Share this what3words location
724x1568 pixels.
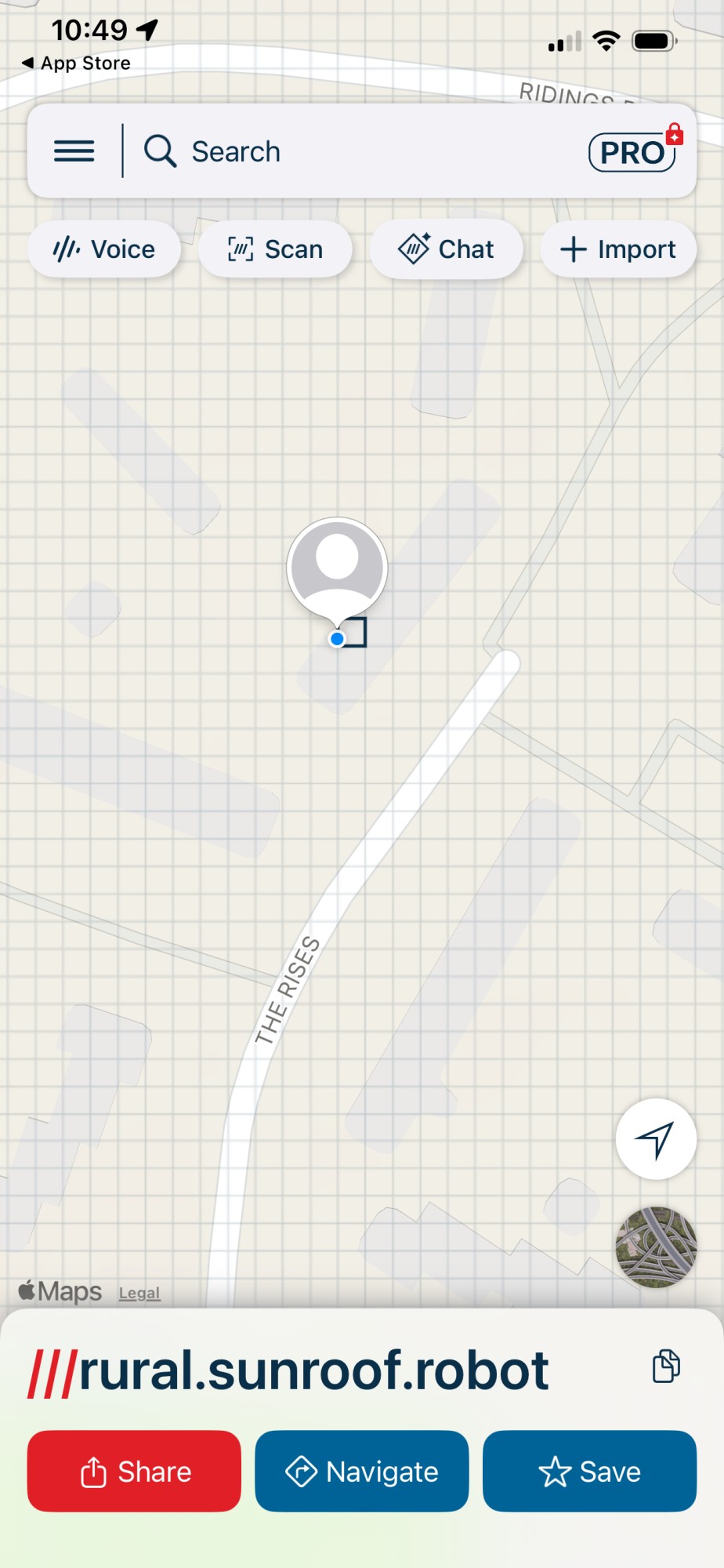134,1472
